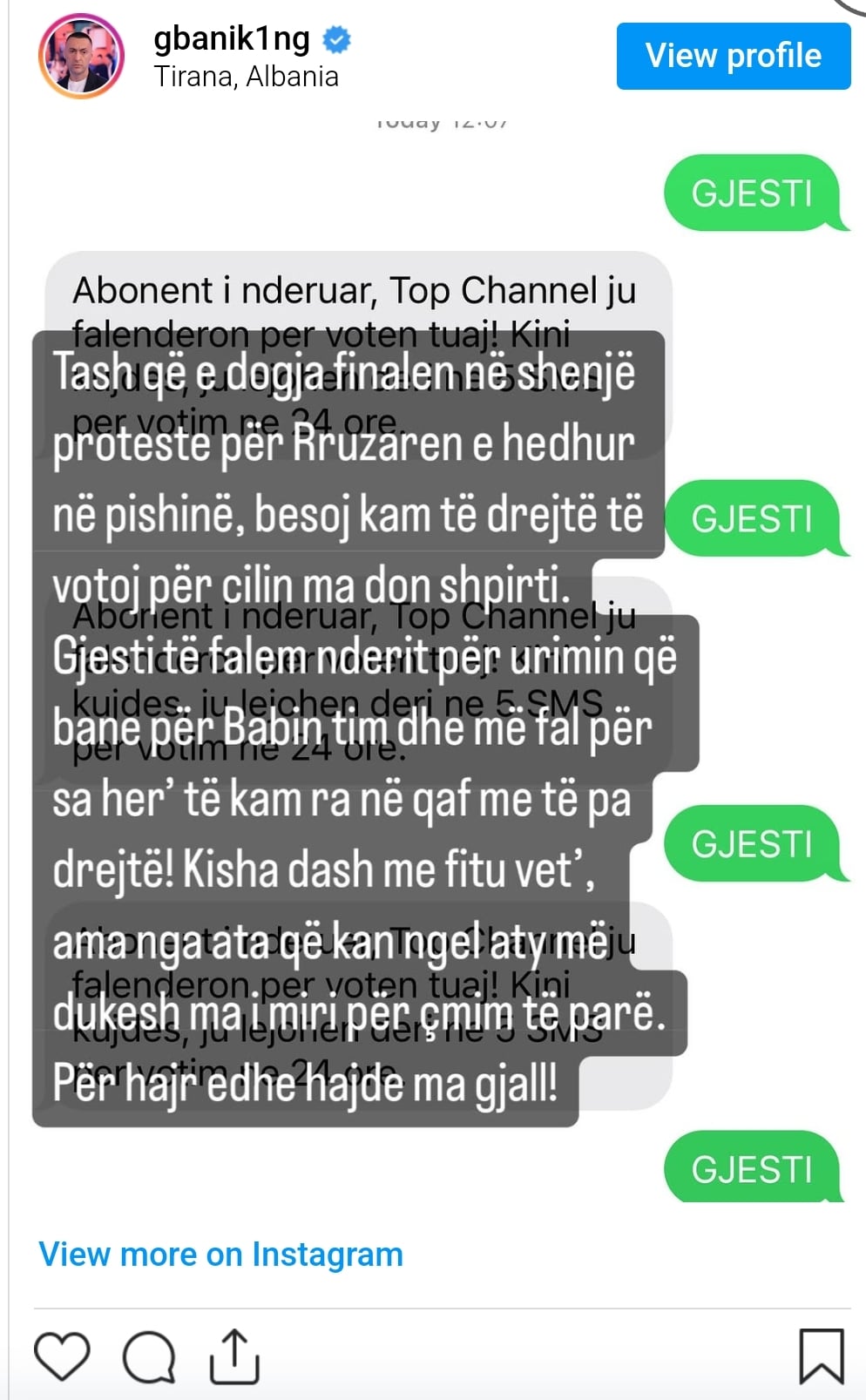This screenshot has height=1400, width=866.
Task: Open the gbanik1ng username link
Action: [232, 38]
